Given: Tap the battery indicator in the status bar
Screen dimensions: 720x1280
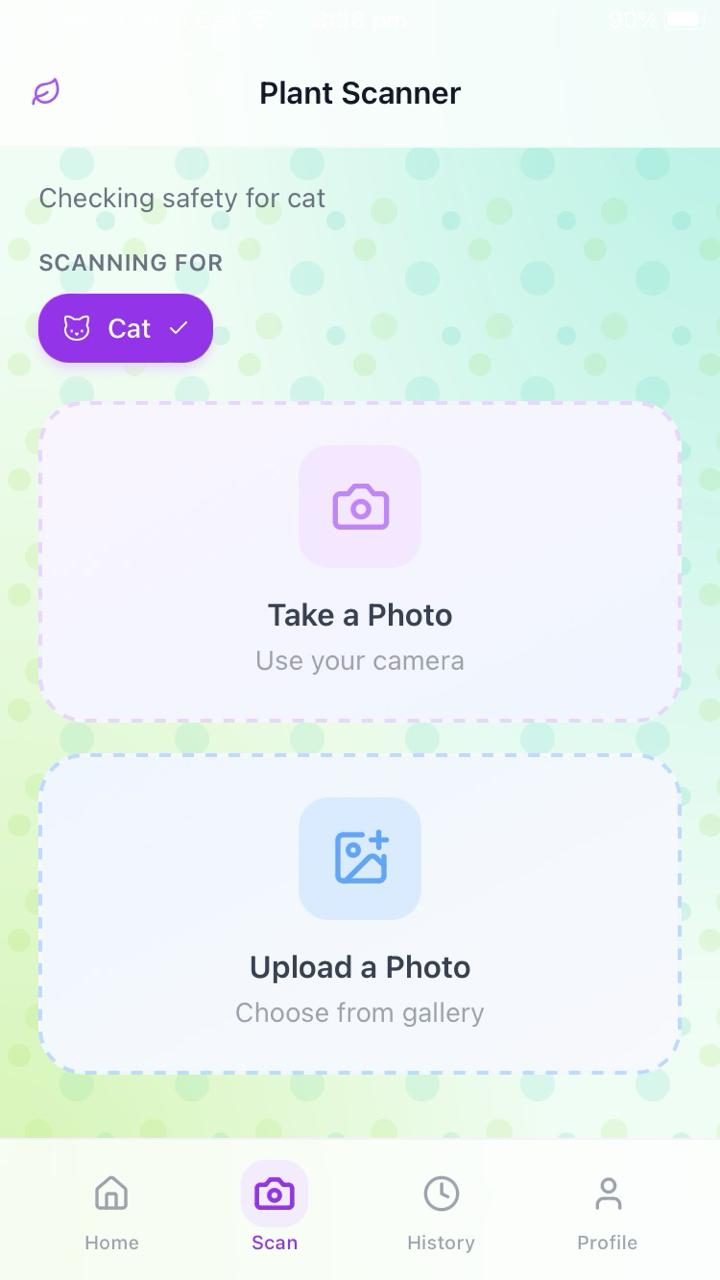Looking at the screenshot, I should pyautogui.click(x=684, y=16).
